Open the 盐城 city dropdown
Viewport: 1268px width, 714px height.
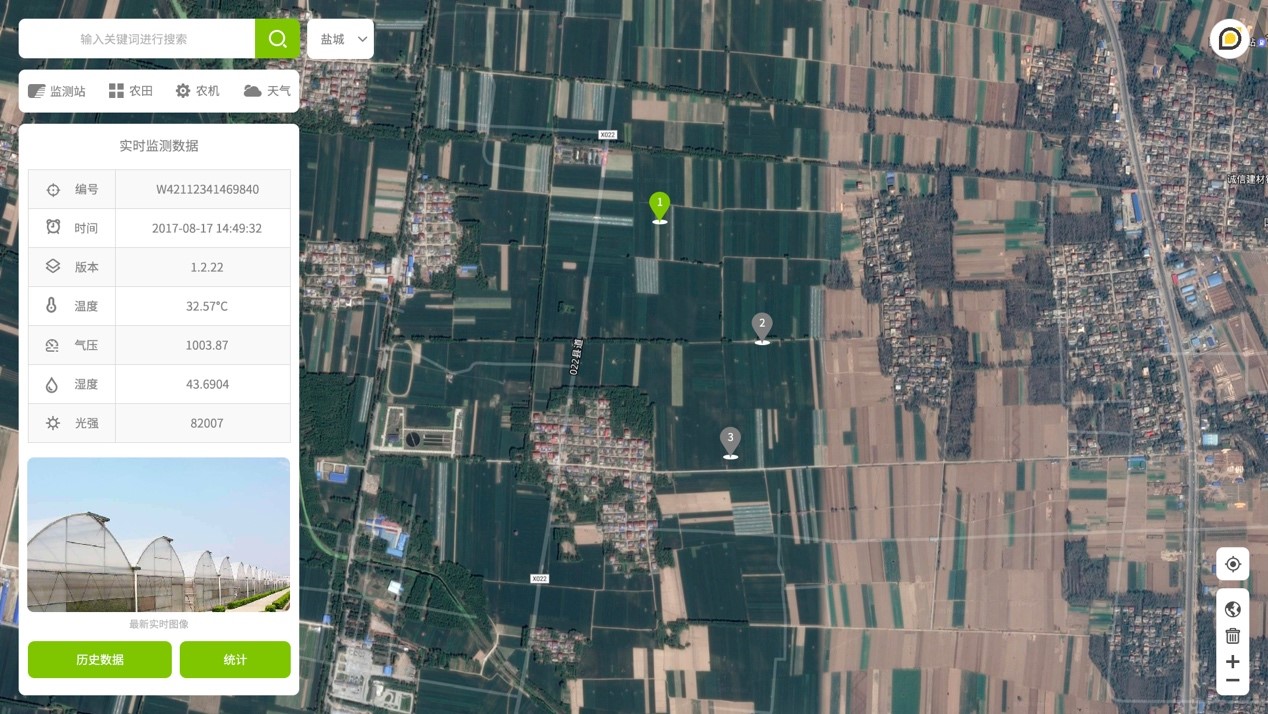tap(341, 39)
